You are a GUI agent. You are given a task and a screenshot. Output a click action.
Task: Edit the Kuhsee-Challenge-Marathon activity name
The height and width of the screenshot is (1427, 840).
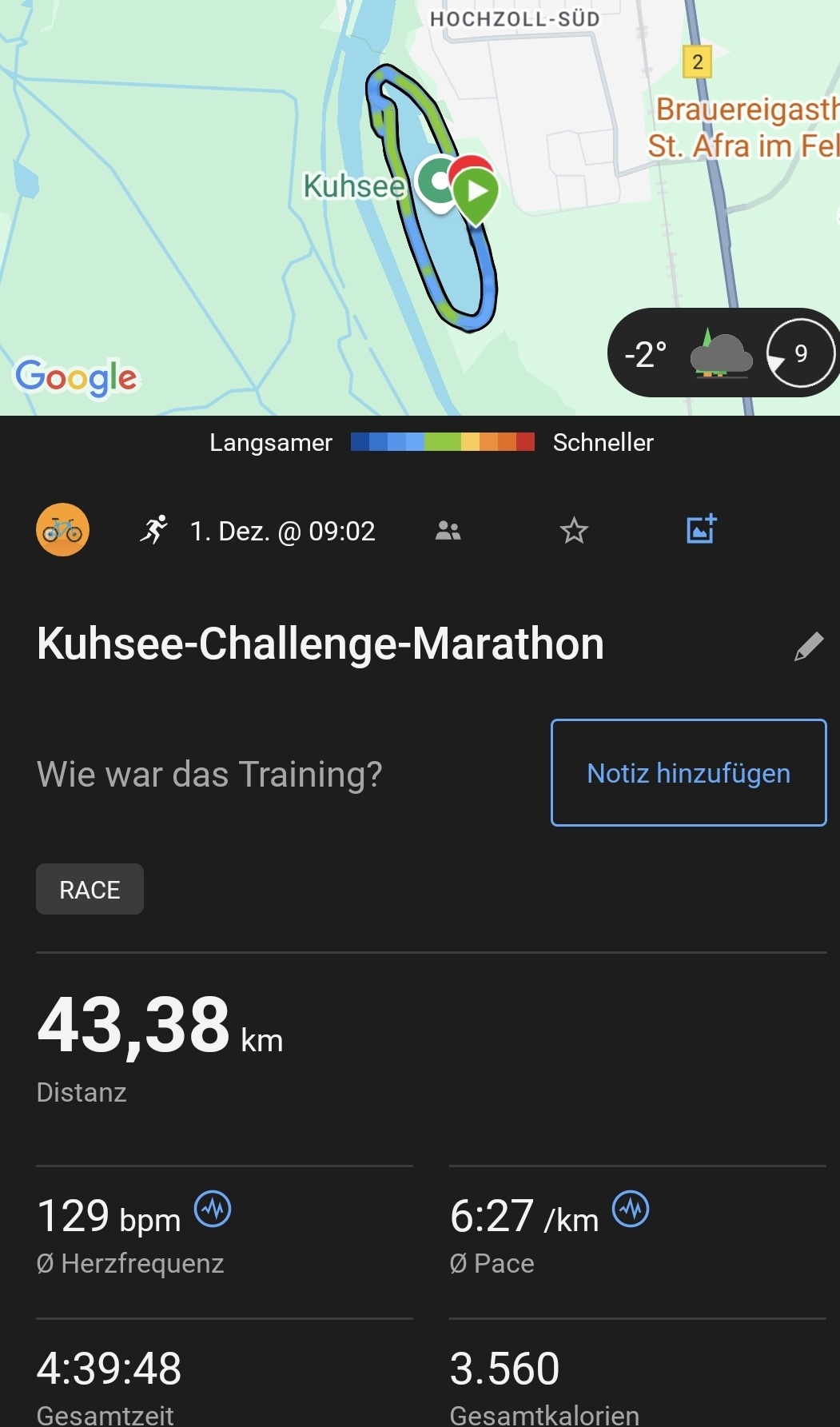tap(808, 646)
